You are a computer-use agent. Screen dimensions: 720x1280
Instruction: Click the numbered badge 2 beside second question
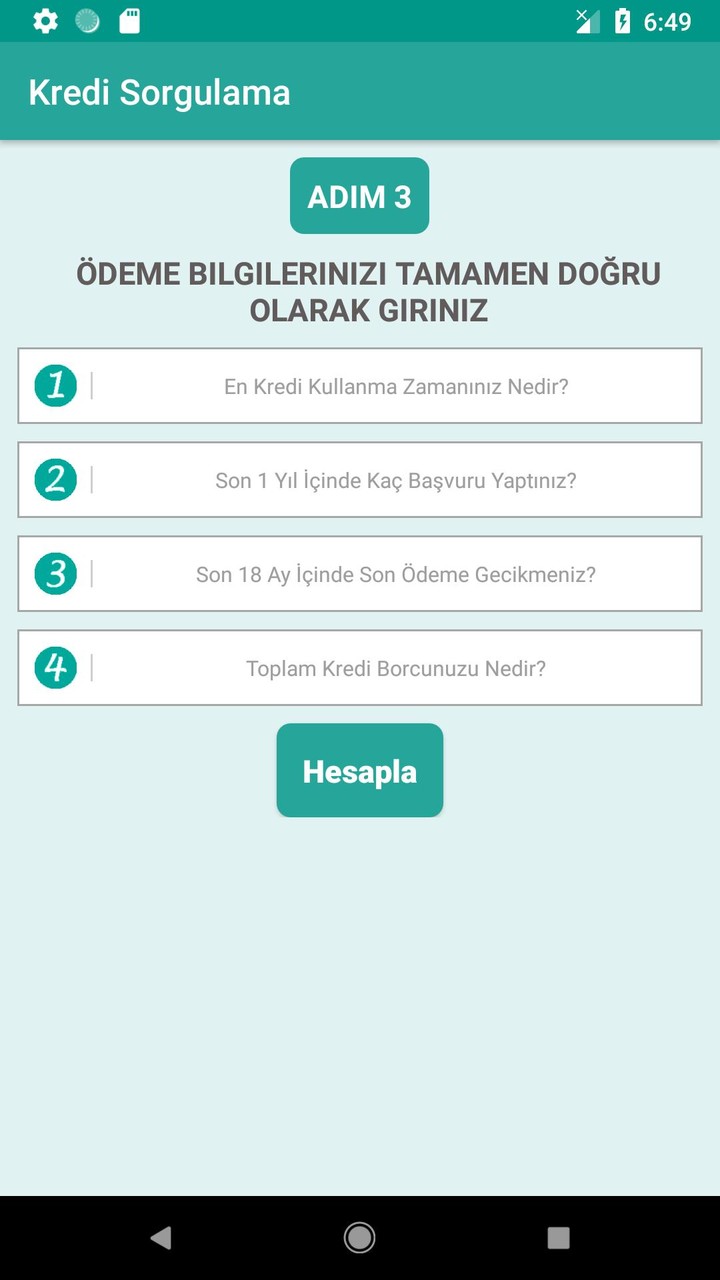click(x=55, y=479)
